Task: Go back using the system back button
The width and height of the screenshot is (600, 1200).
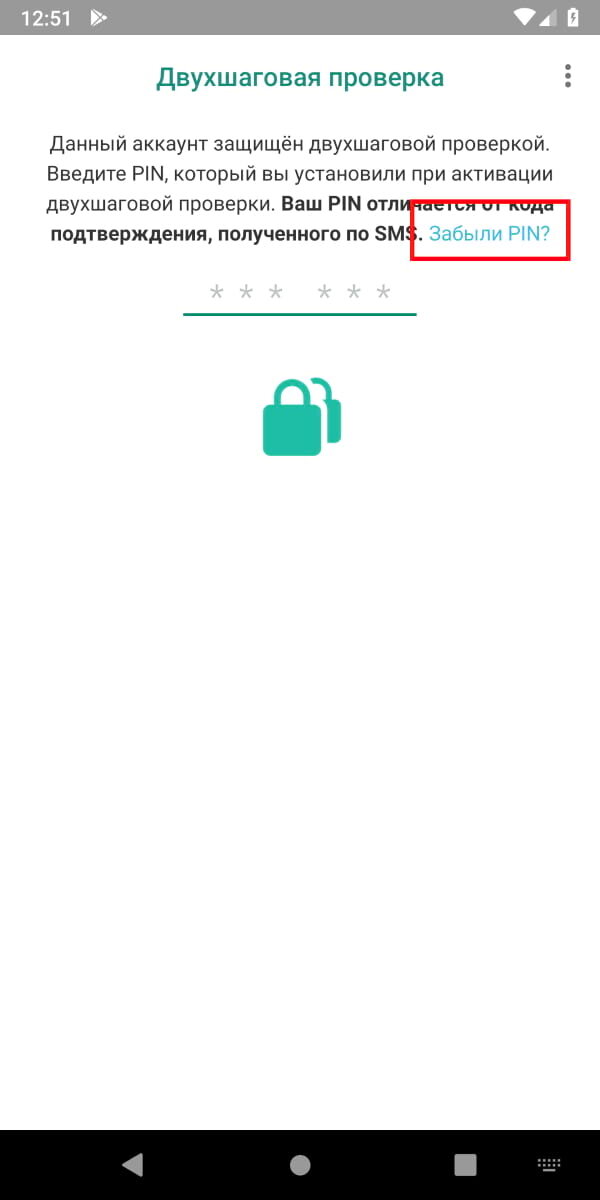Action: [x=132, y=1164]
